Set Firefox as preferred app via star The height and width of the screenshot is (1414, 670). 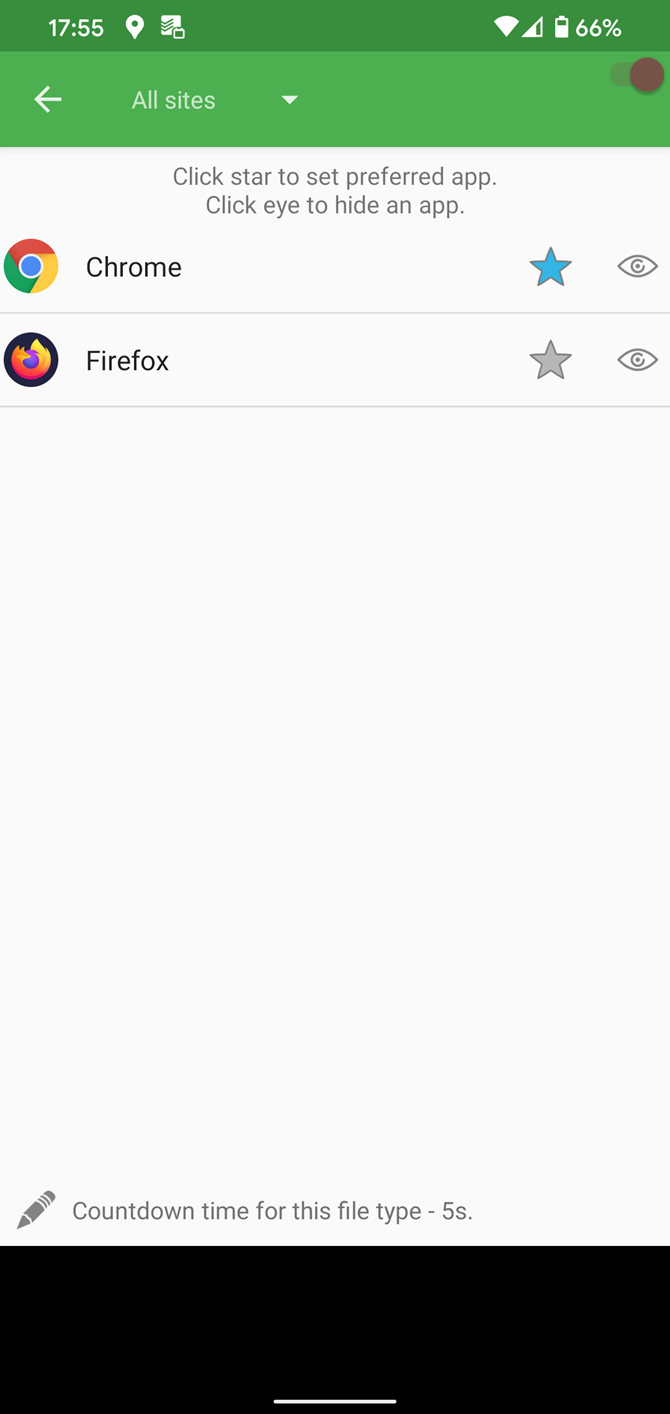tap(550, 360)
